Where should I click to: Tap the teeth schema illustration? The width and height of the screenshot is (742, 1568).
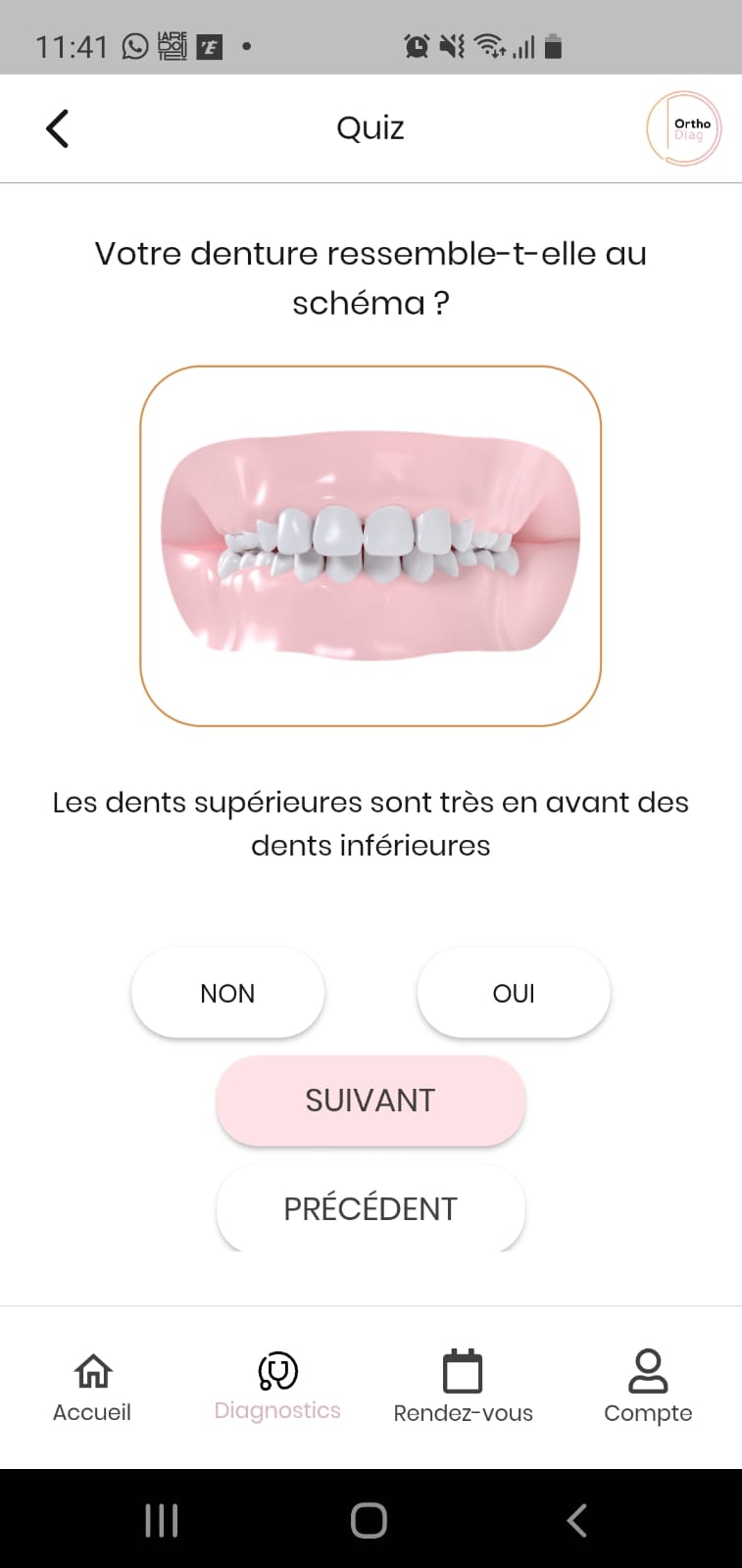click(x=371, y=544)
